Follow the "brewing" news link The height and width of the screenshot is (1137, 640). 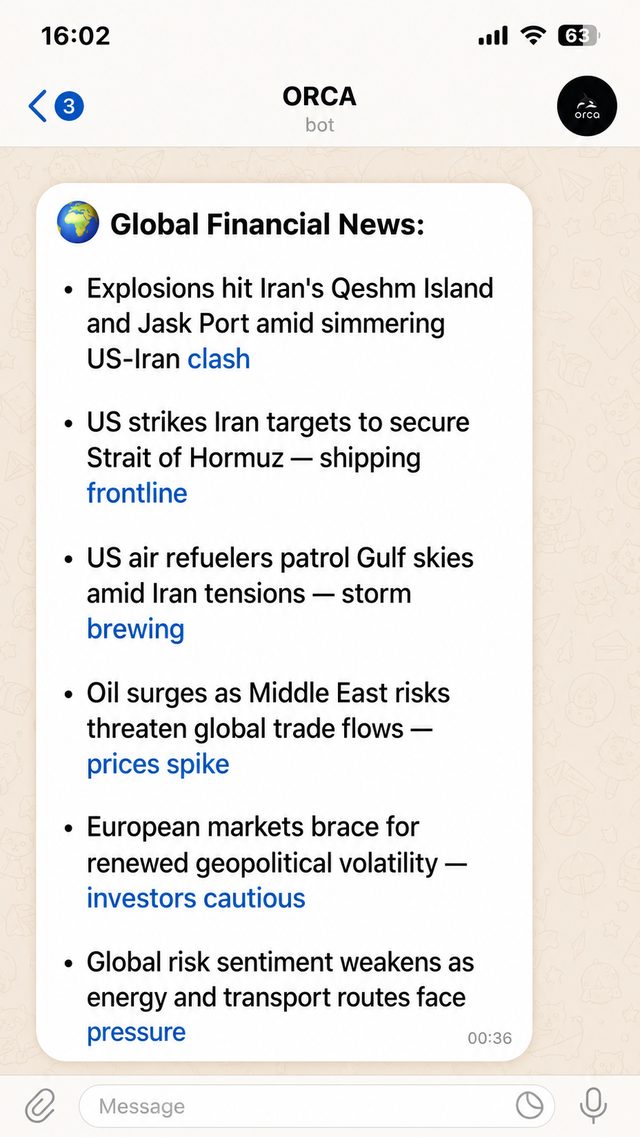tap(136, 629)
